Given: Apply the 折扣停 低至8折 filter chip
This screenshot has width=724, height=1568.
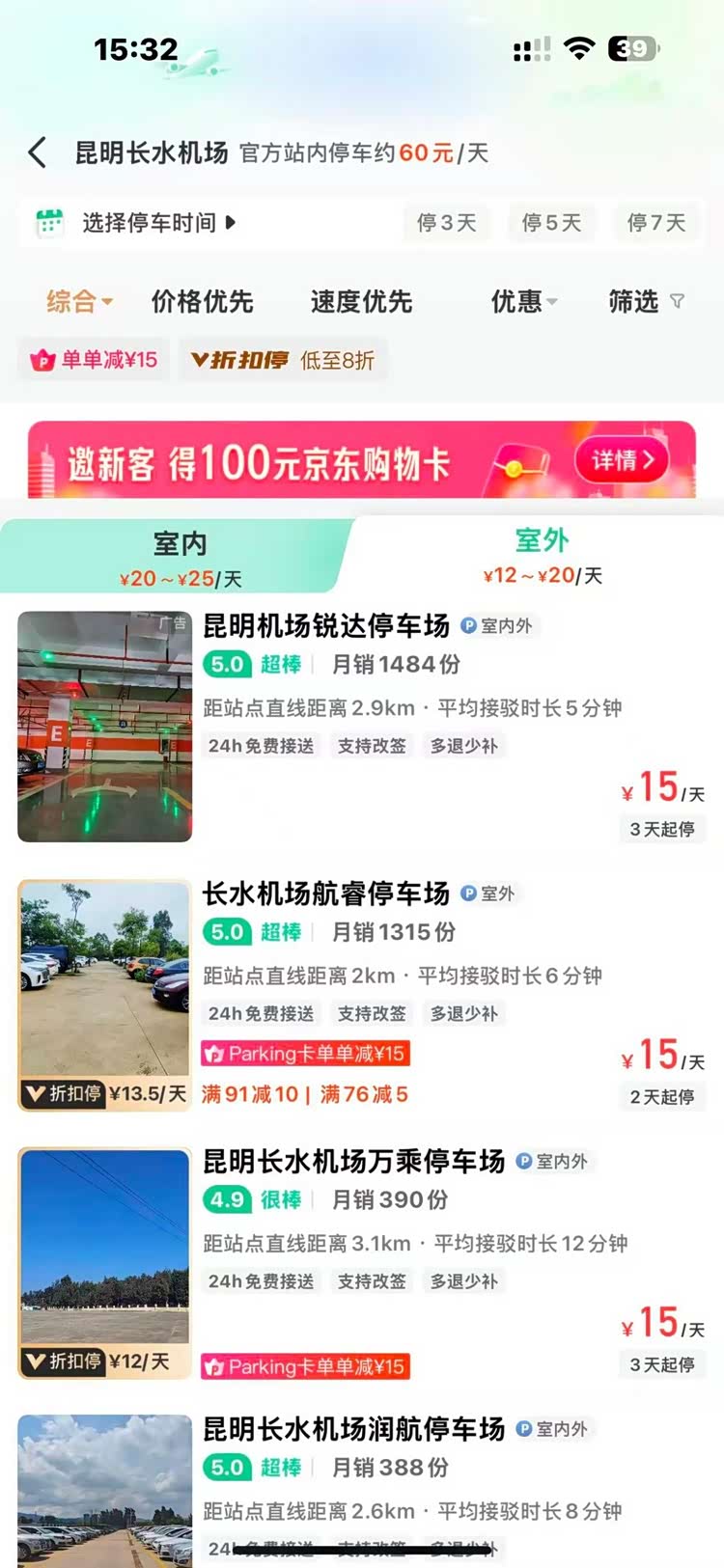Looking at the screenshot, I should click(284, 360).
